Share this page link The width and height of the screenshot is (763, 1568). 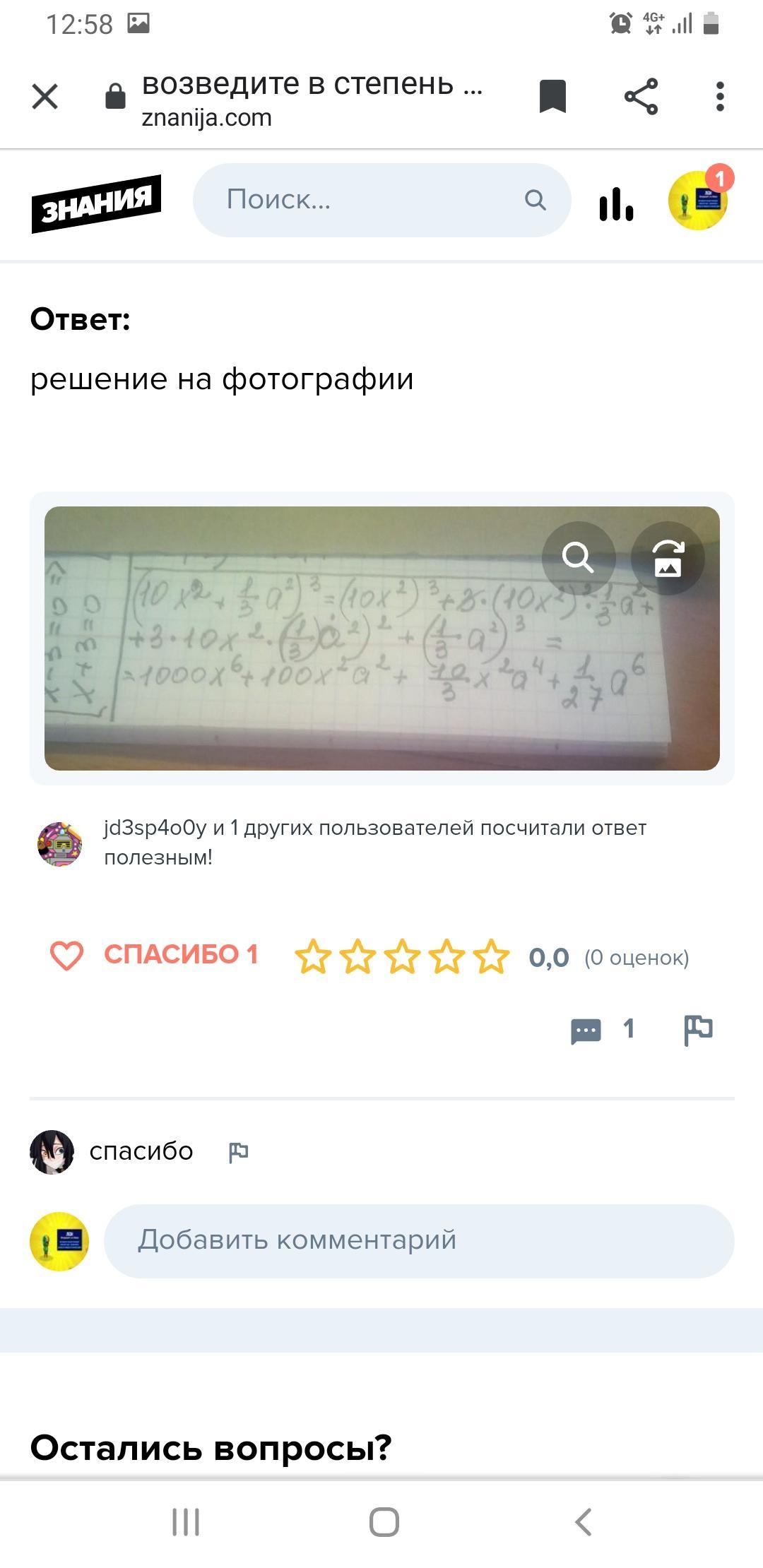(641, 97)
